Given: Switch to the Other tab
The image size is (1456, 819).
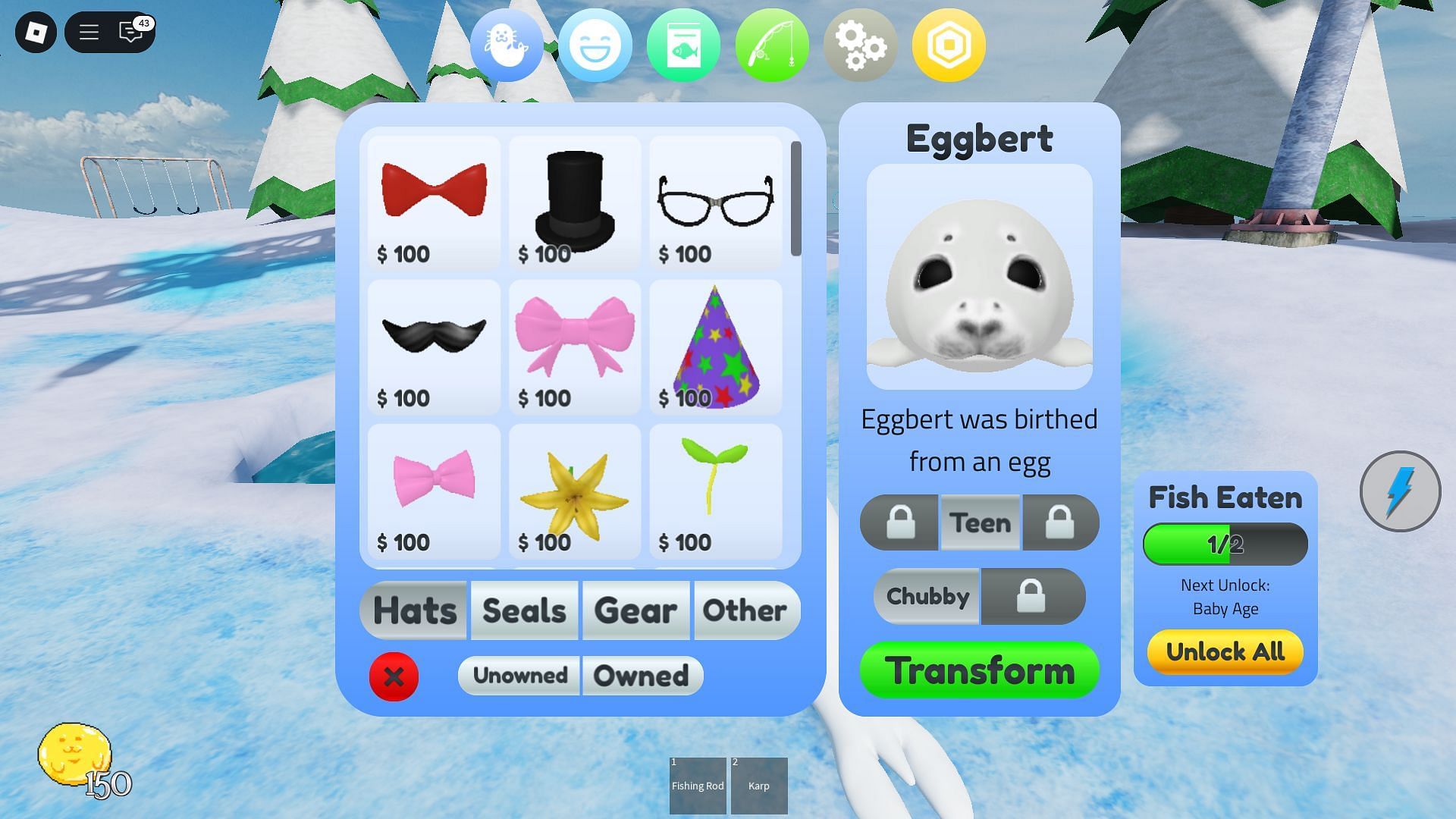Looking at the screenshot, I should click(x=745, y=610).
